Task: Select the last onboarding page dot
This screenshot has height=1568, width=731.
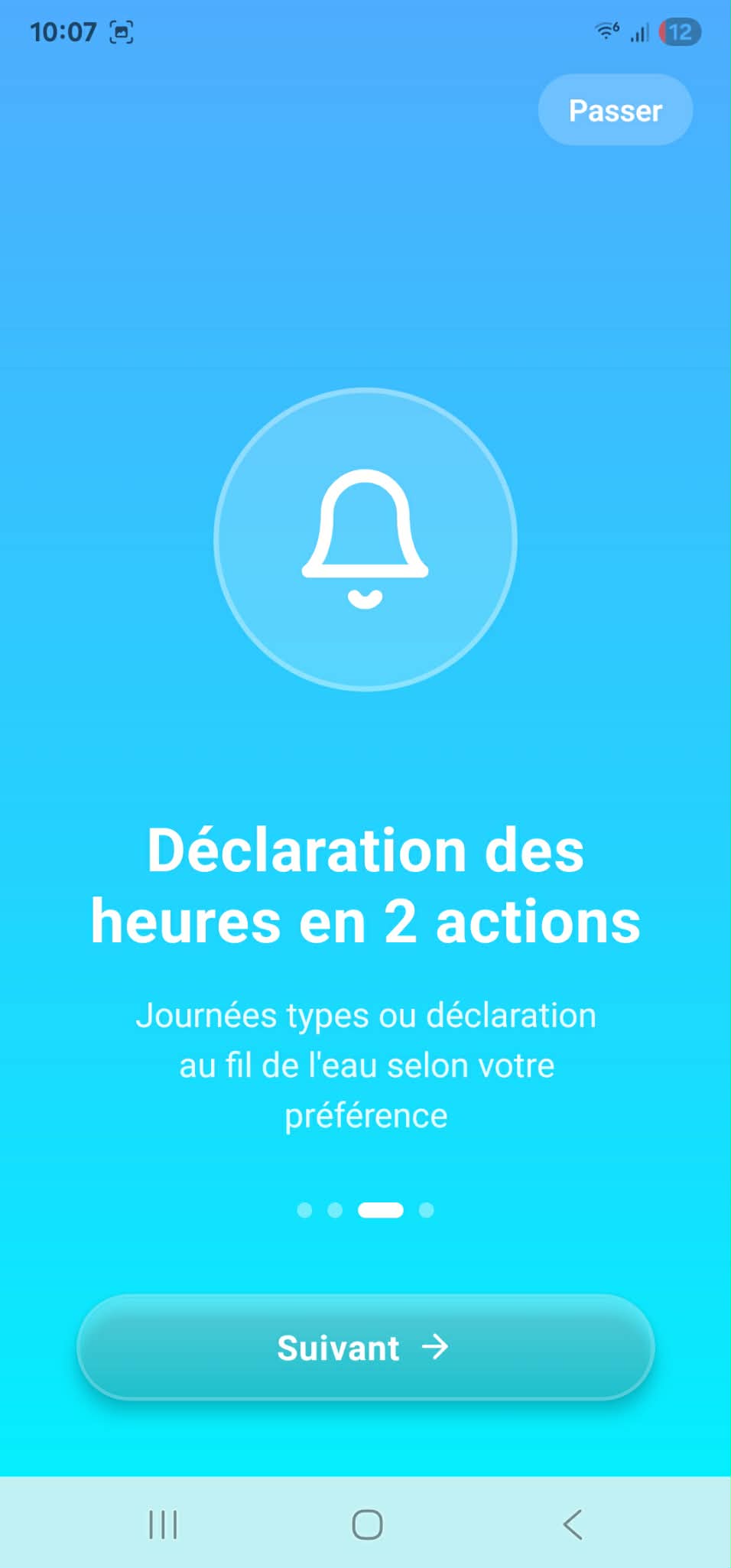Action: click(427, 1210)
